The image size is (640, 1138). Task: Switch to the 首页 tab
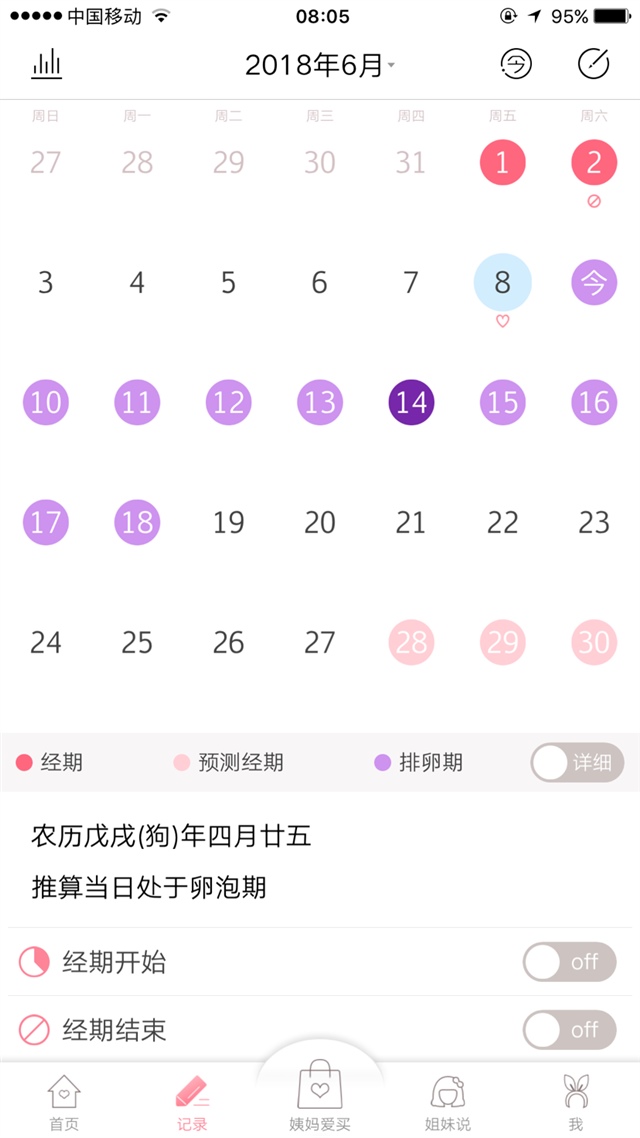(x=64, y=1102)
